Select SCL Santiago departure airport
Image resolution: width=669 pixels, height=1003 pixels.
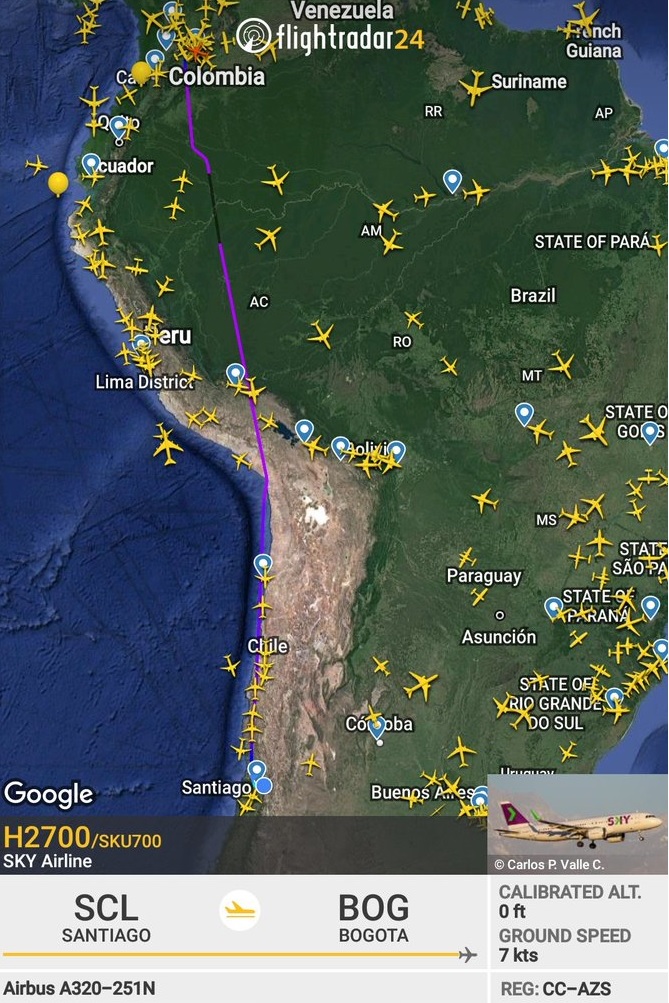(106, 919)
